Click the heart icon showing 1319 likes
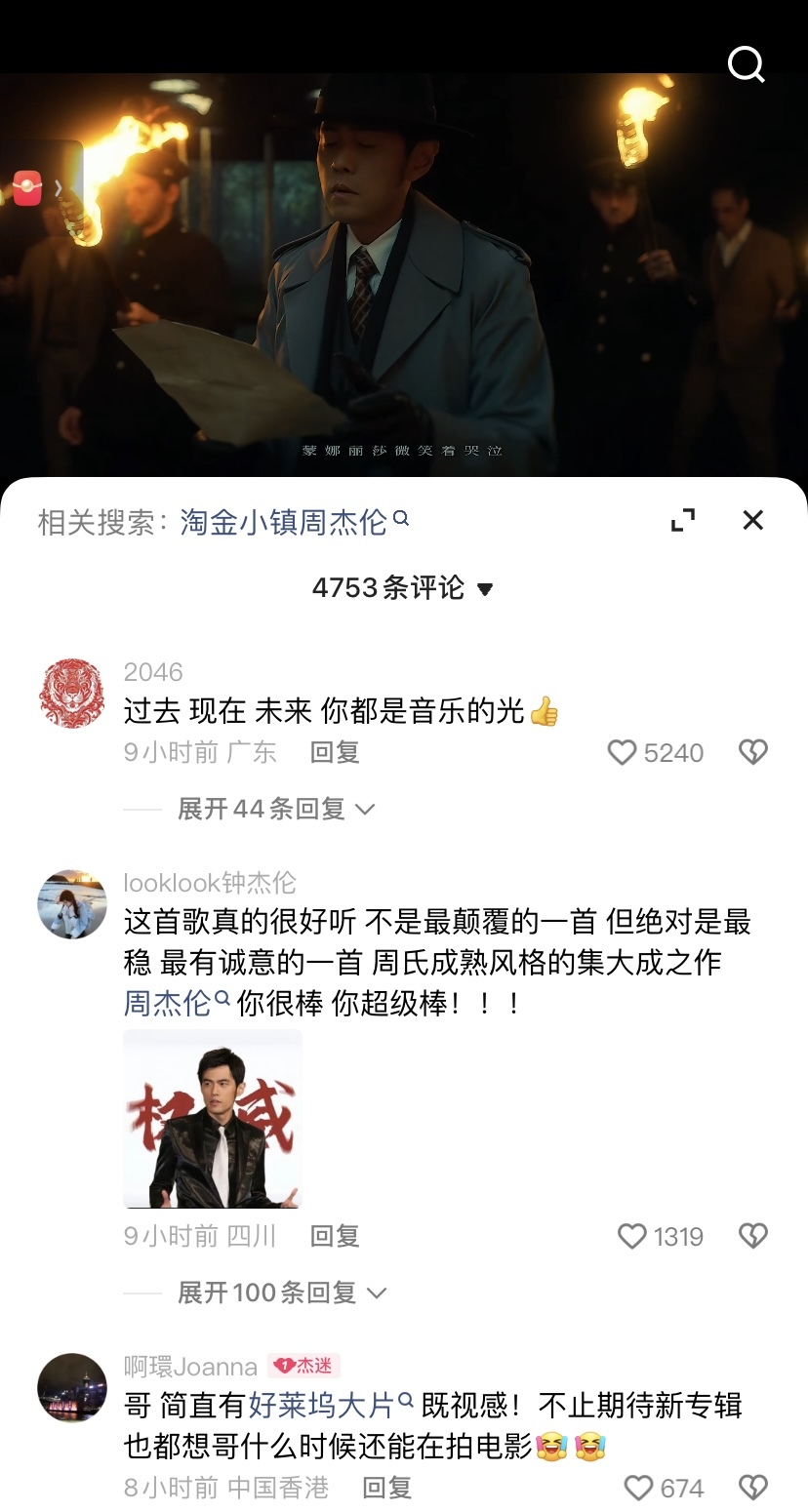The height and width of the screenshot is (1512, 808). pyautogui.click(x=634, y=1236)
